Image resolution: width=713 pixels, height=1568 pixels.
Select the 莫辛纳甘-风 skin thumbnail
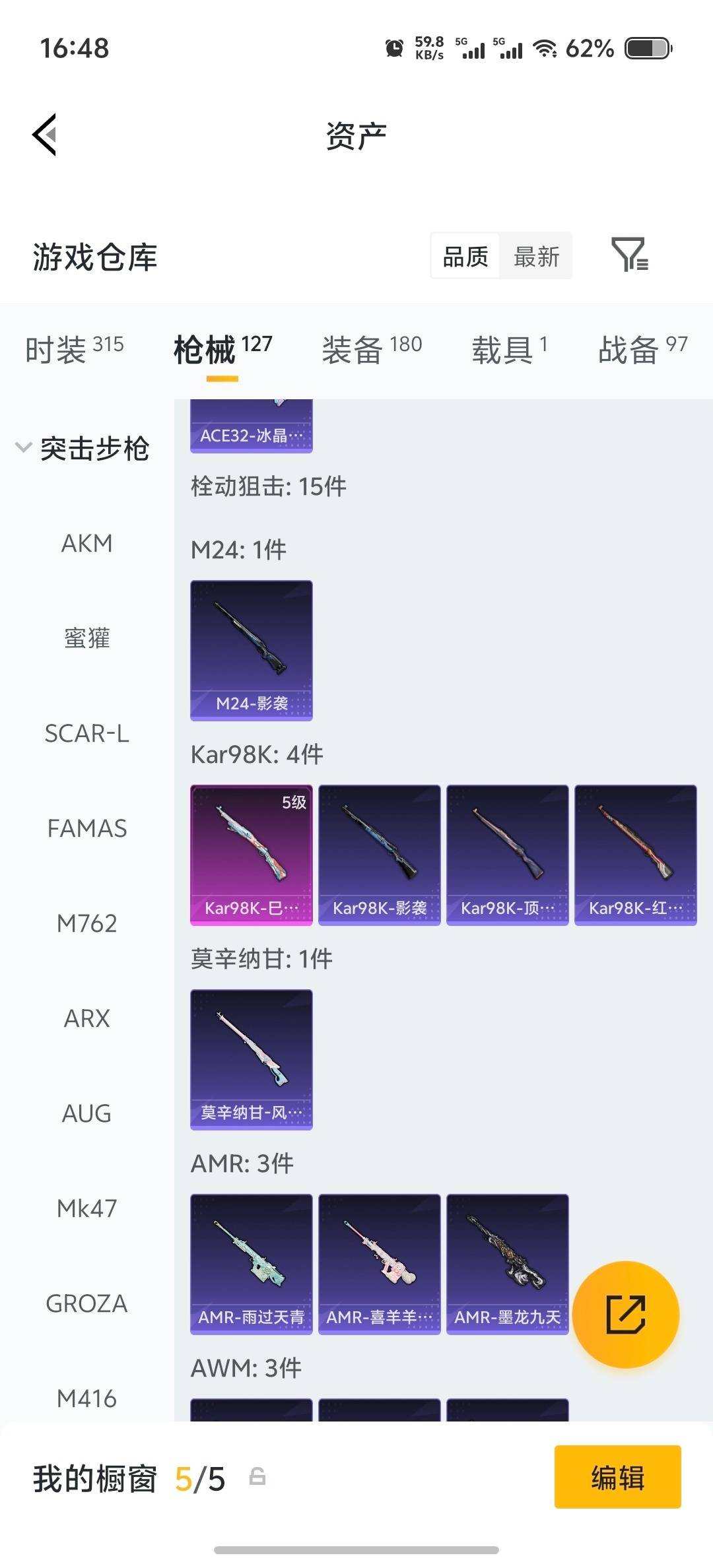(x=251, y=1059)
